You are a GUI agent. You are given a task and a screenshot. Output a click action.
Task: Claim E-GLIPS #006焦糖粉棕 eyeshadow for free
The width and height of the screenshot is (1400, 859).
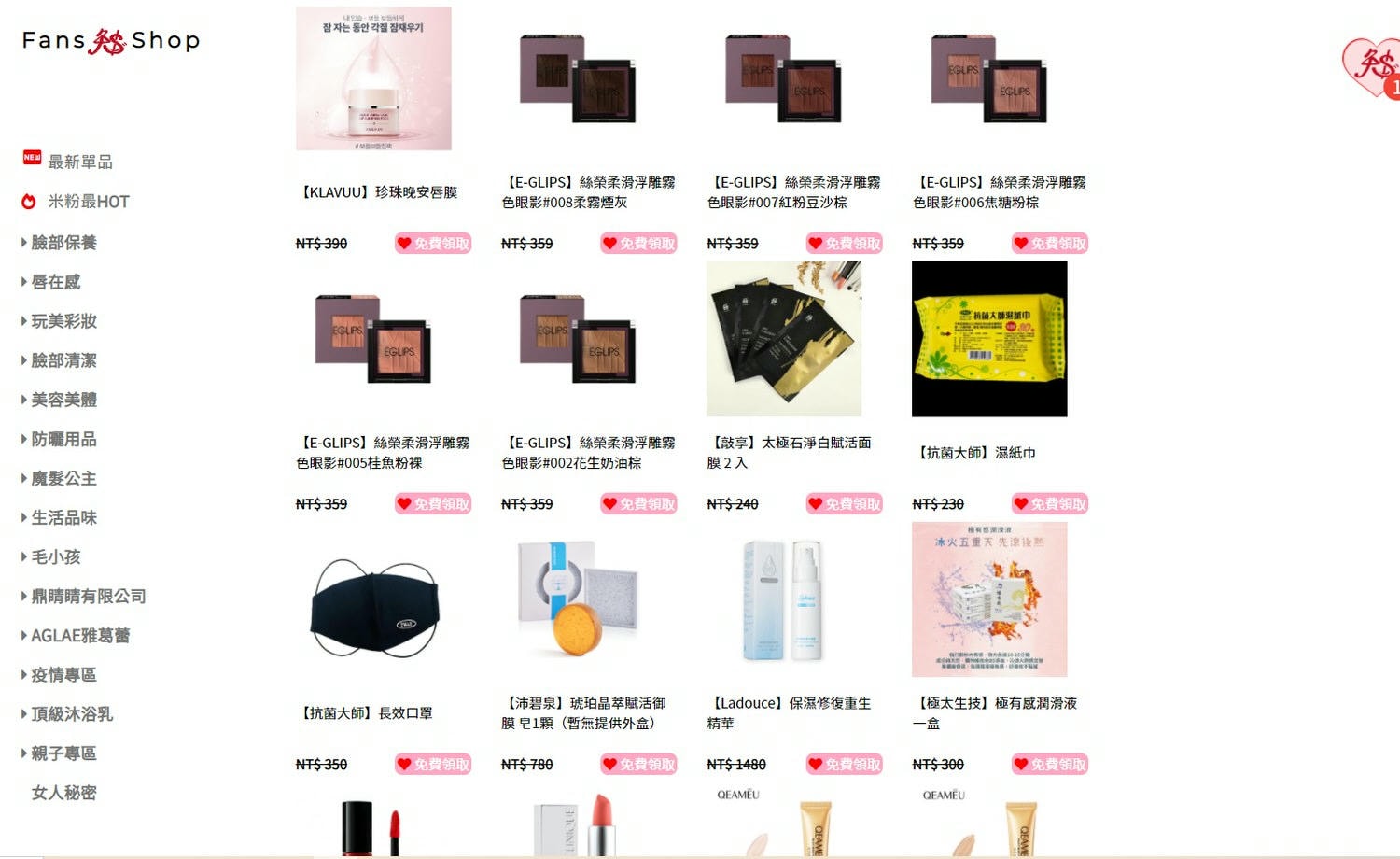tap(1050, 244)
